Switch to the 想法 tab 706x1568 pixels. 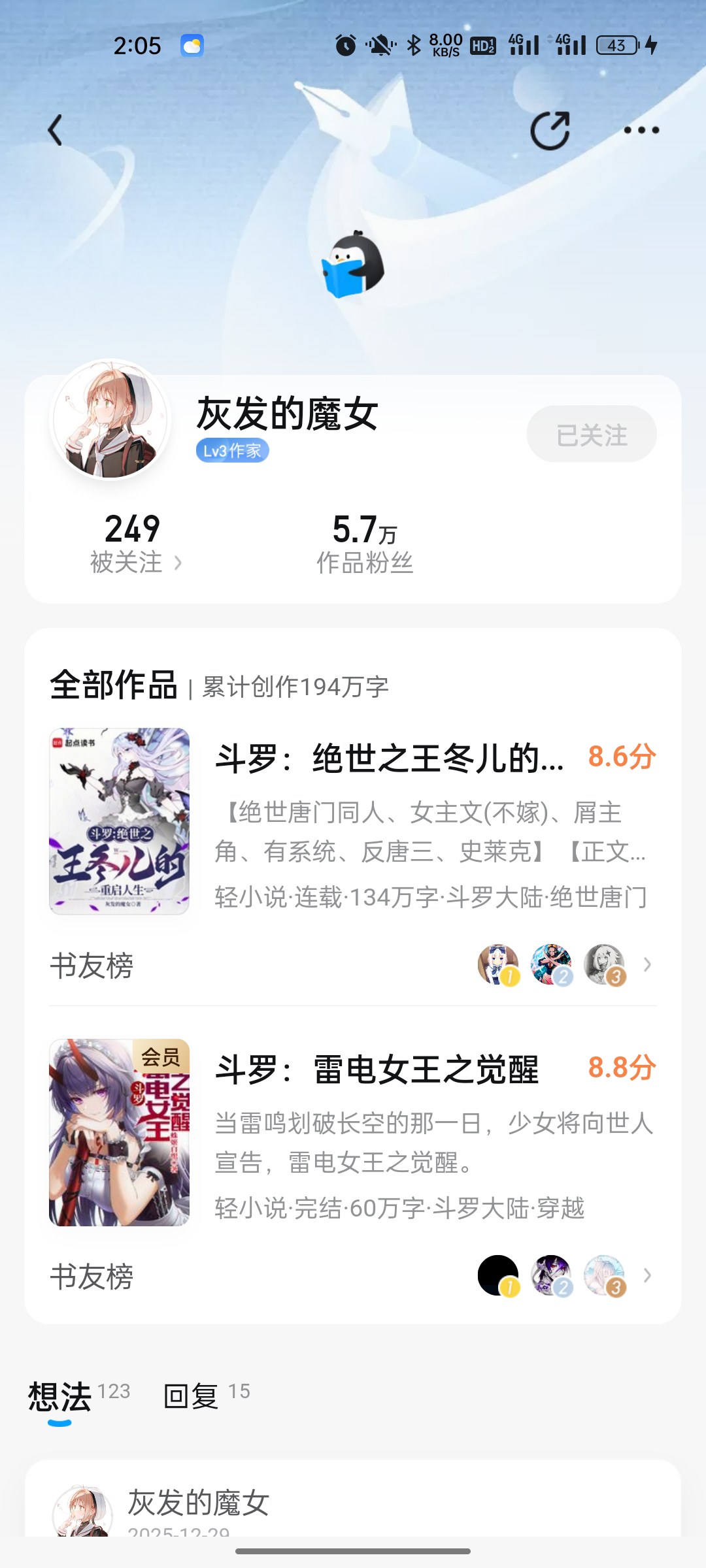pos(60,1397)
